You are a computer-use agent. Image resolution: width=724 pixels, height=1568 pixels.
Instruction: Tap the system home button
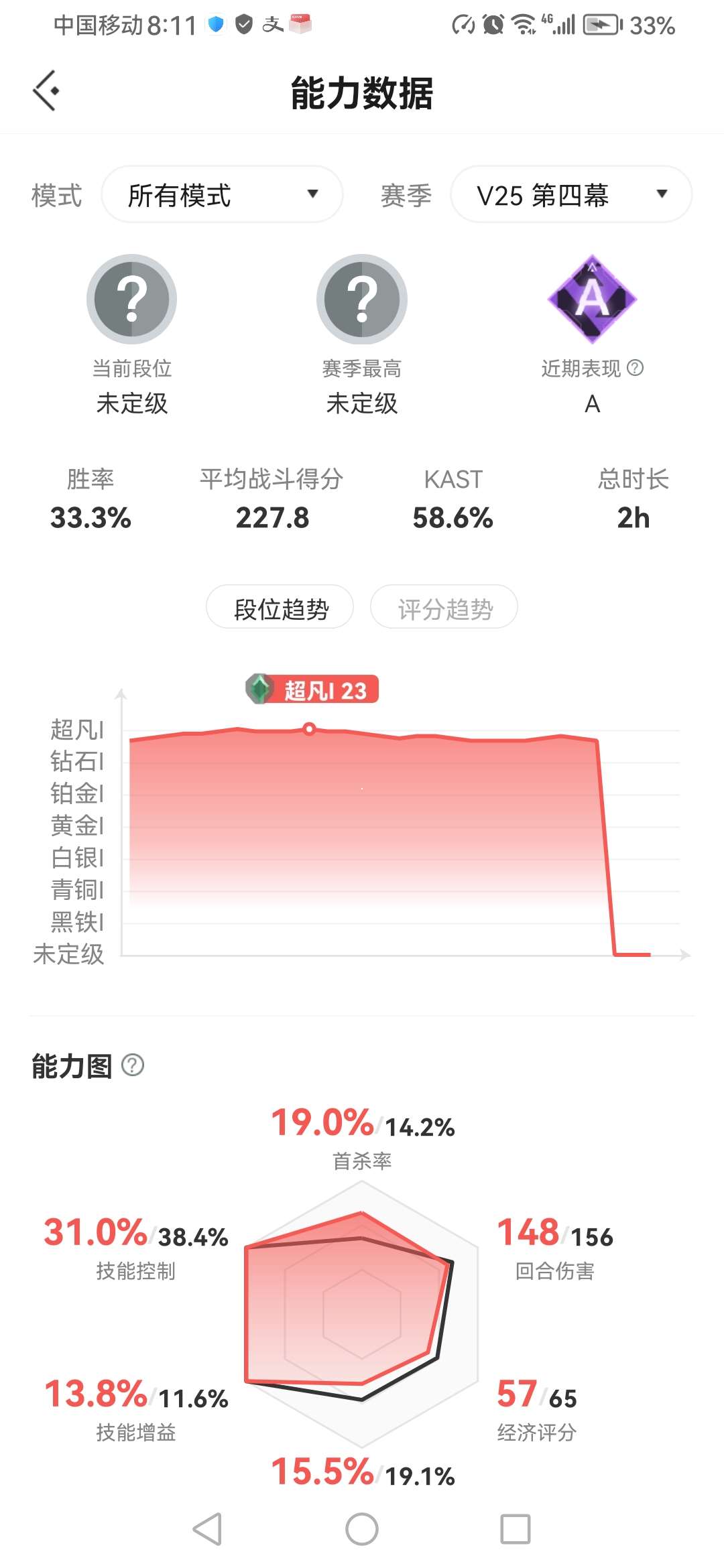coord(362,1529)
